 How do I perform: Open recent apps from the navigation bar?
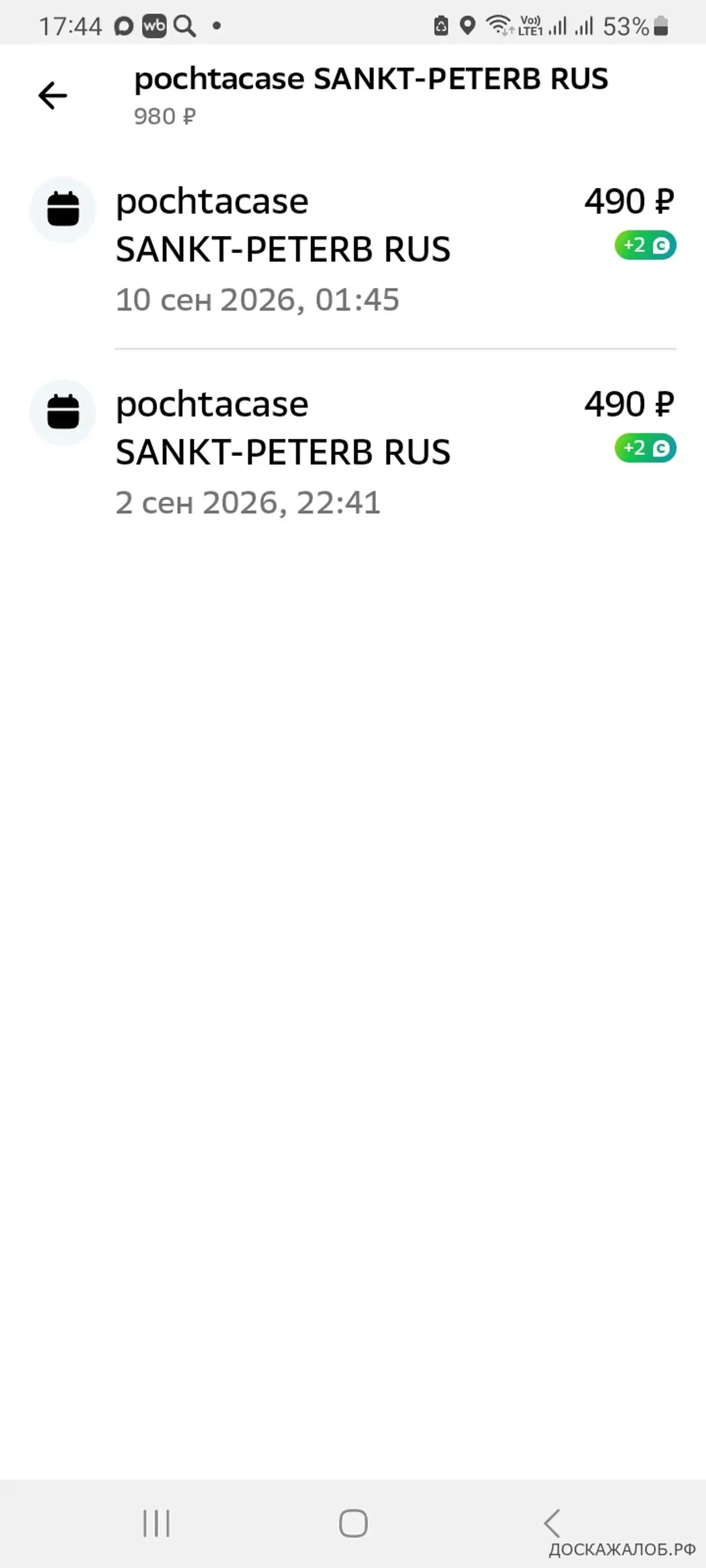pos(156,1523)
